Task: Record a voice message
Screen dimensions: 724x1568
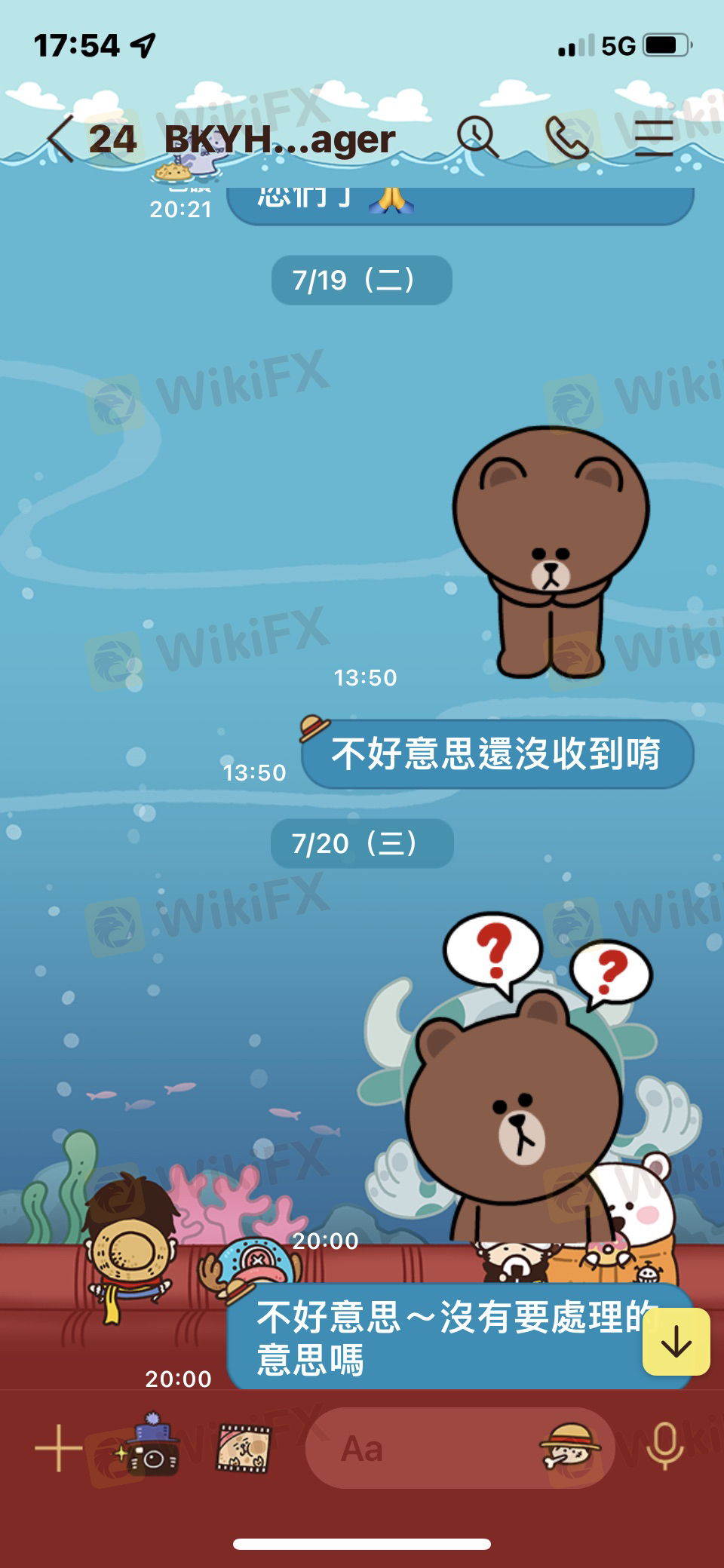Action: [x=664, y=1447]
